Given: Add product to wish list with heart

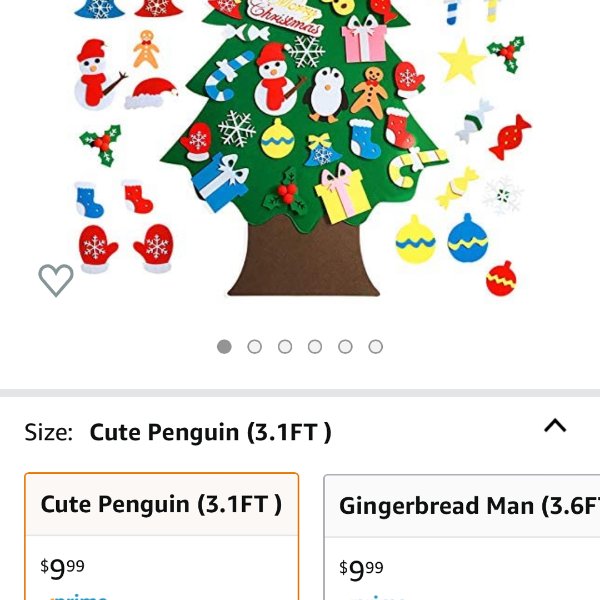Looking at the screenshot, I should (x=56, y=280).
